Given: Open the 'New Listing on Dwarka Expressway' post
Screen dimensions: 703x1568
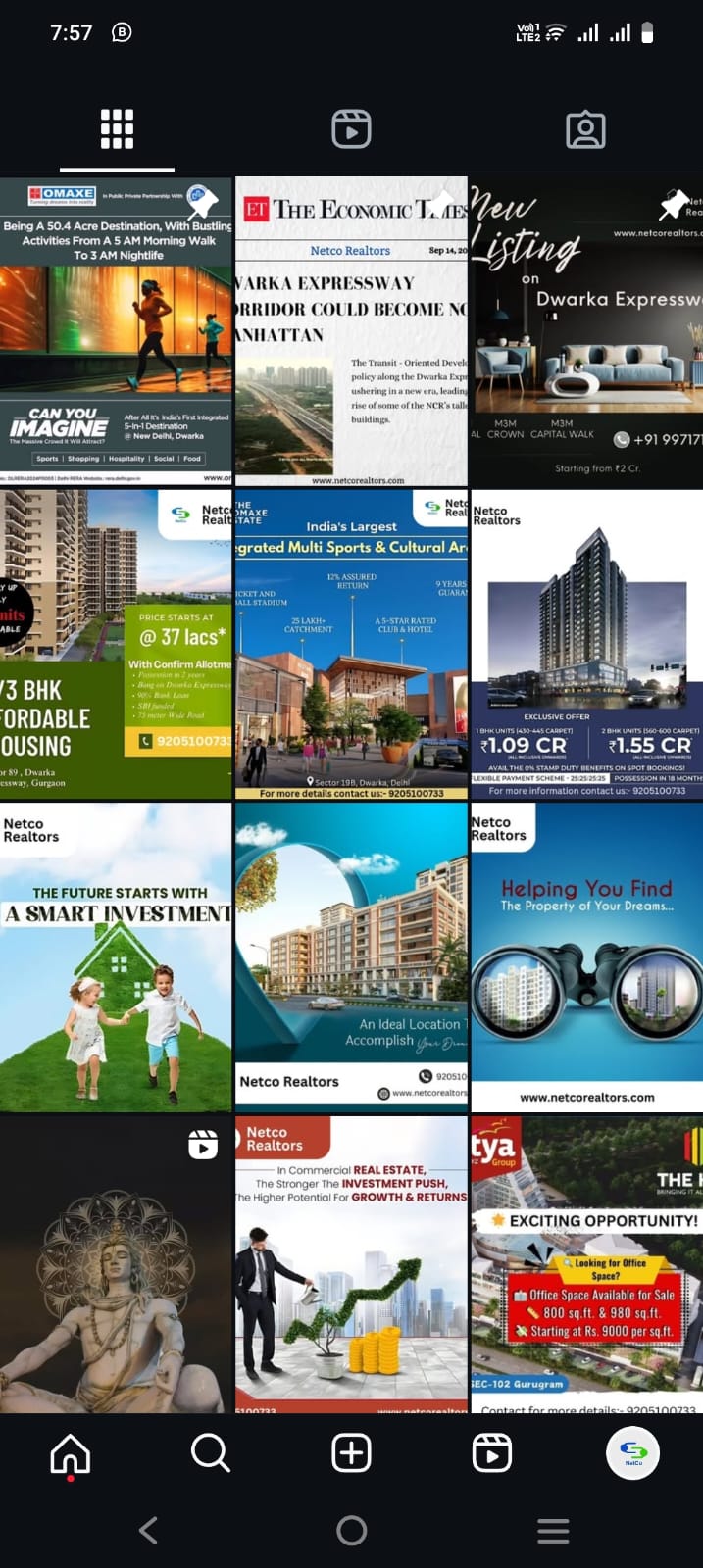Looking at the screenshot, I should pos(586,331).
